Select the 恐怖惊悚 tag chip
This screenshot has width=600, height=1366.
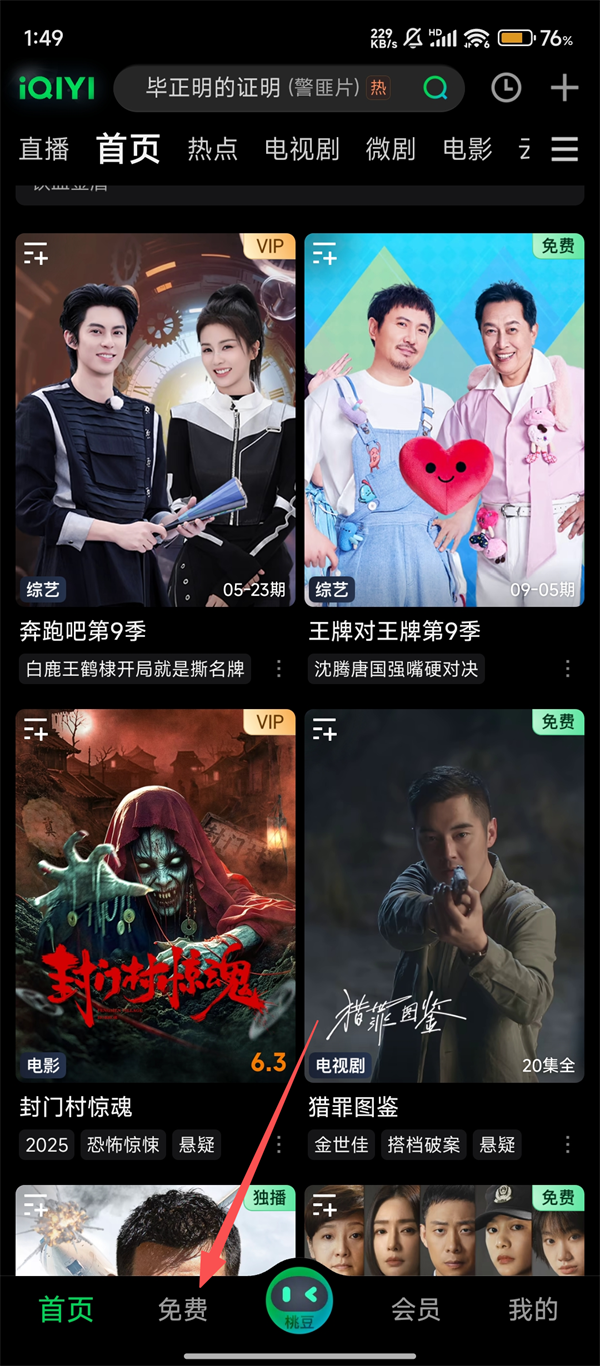(123, 1144)
